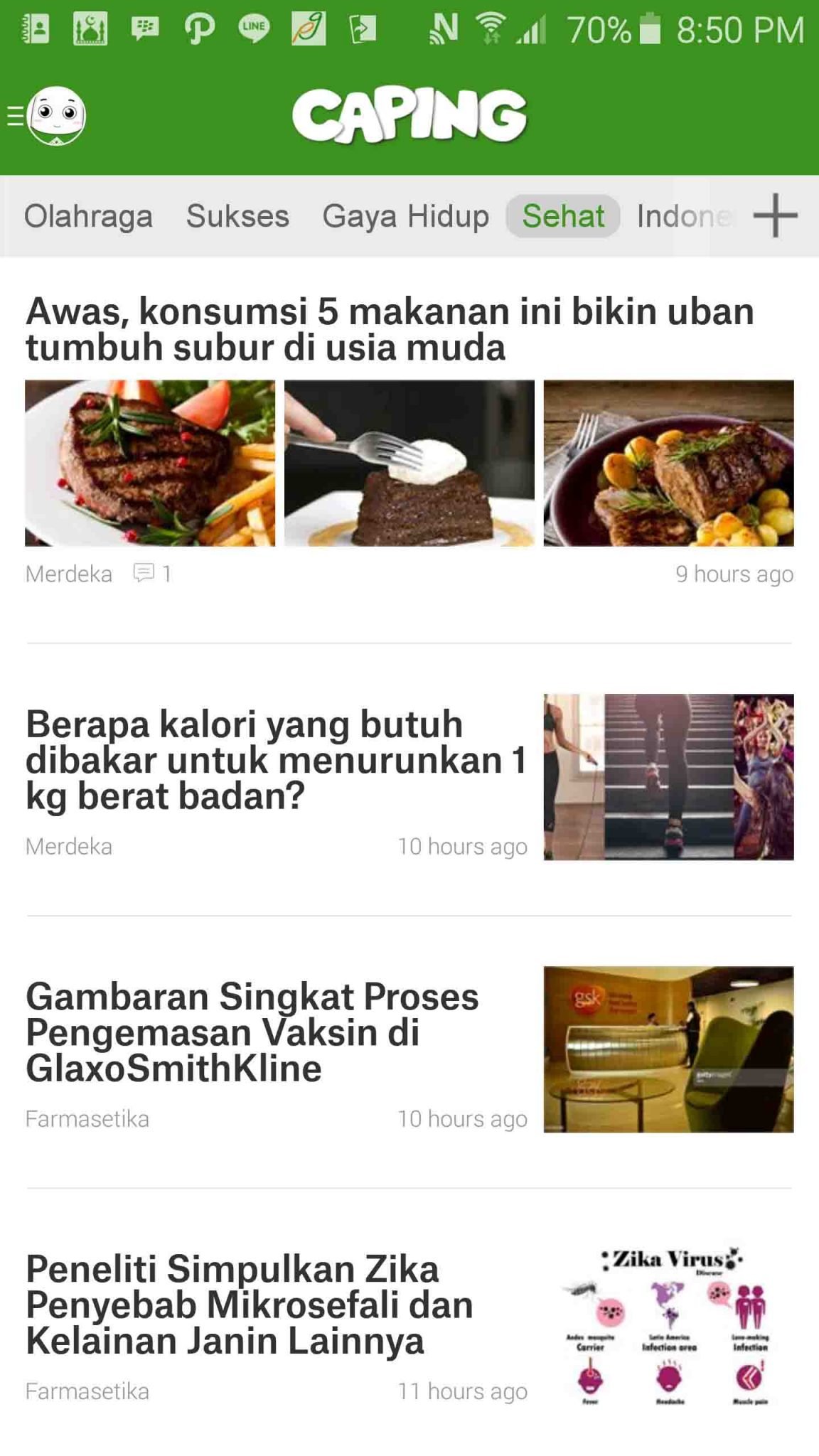Switch to the Indonesia tab
This screenshot has width=819, height=1456.
pos(682,216)
